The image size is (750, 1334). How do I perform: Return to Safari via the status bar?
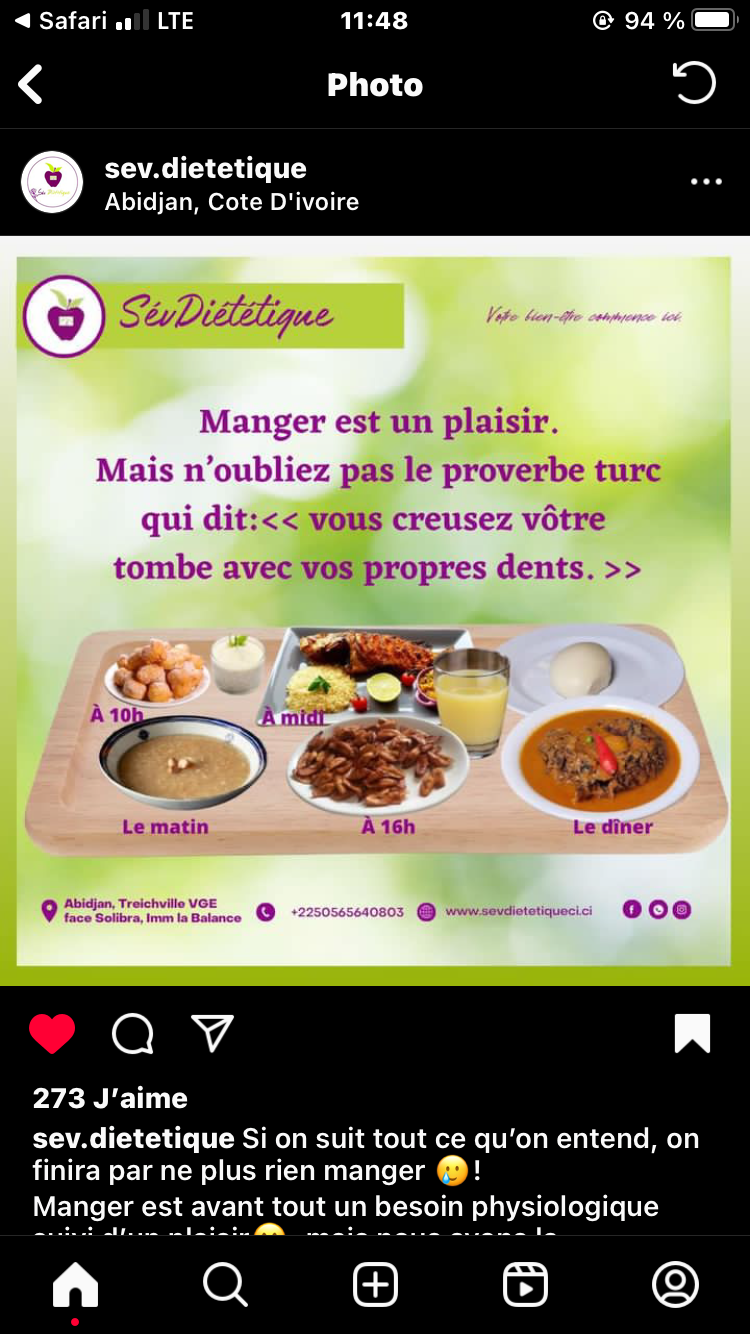62,21
